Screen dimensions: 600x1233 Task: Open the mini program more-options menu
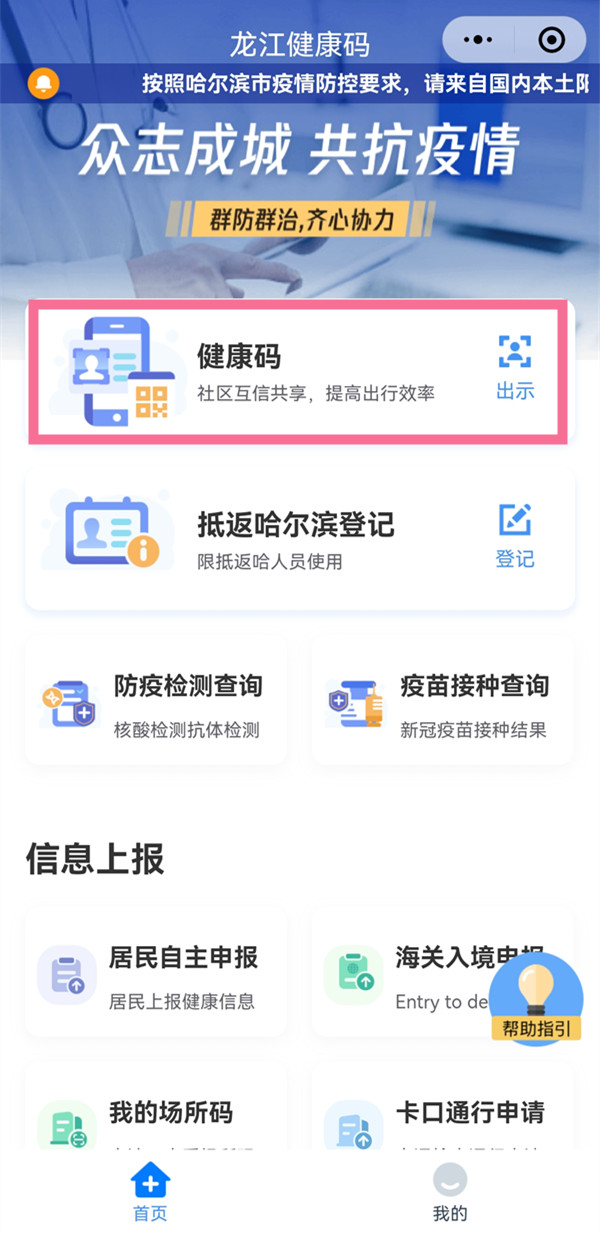click(x=480, y=40)
